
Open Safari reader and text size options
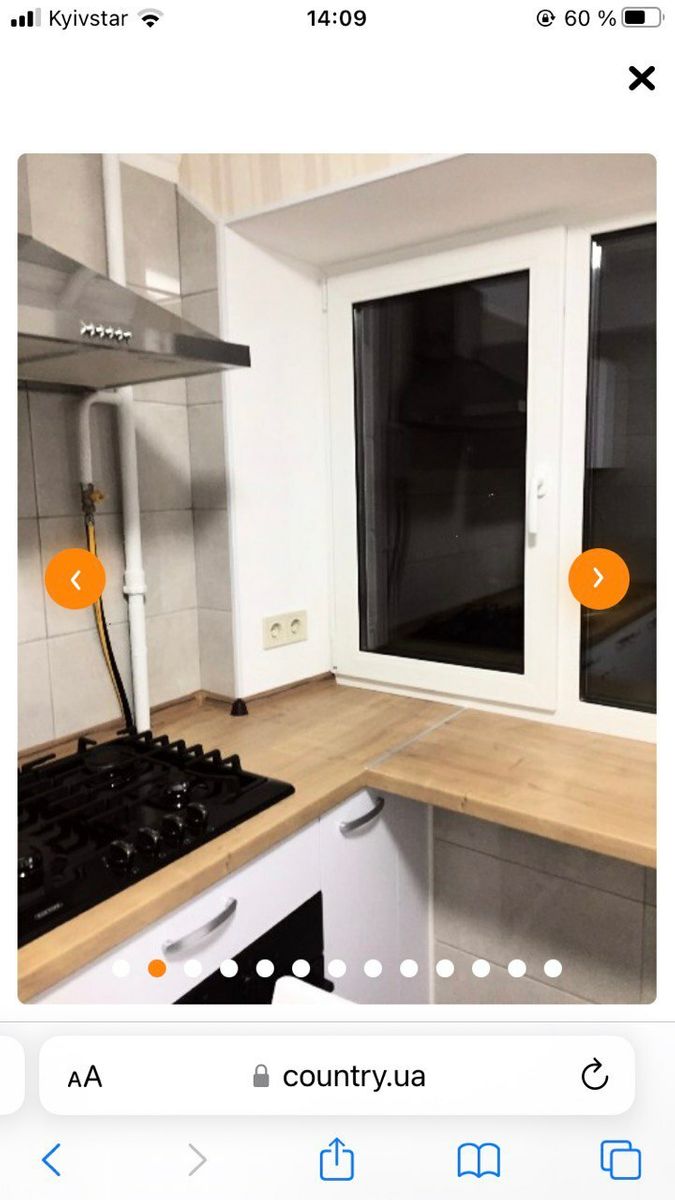[x=85, y=1077]
